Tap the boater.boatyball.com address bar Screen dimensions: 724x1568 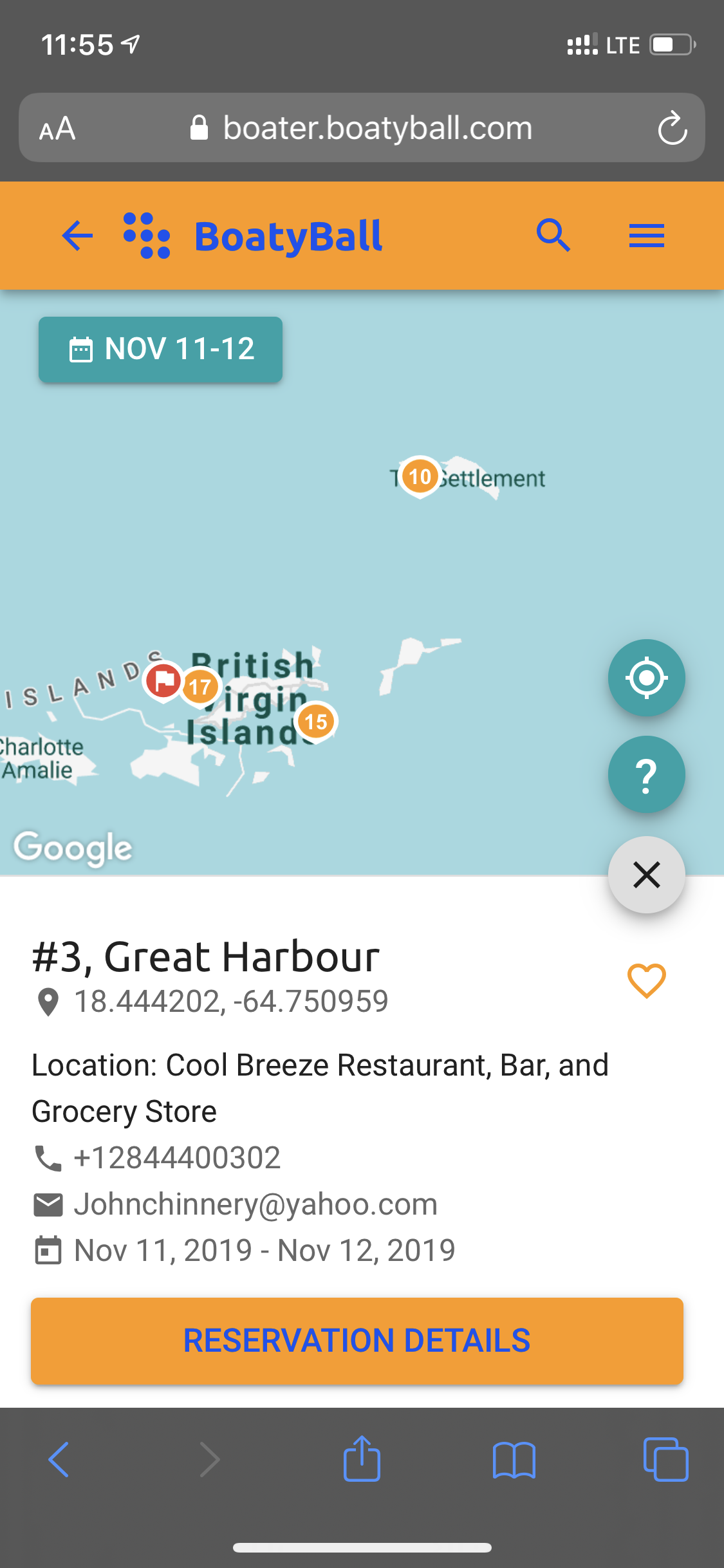(x=362, y=127)
